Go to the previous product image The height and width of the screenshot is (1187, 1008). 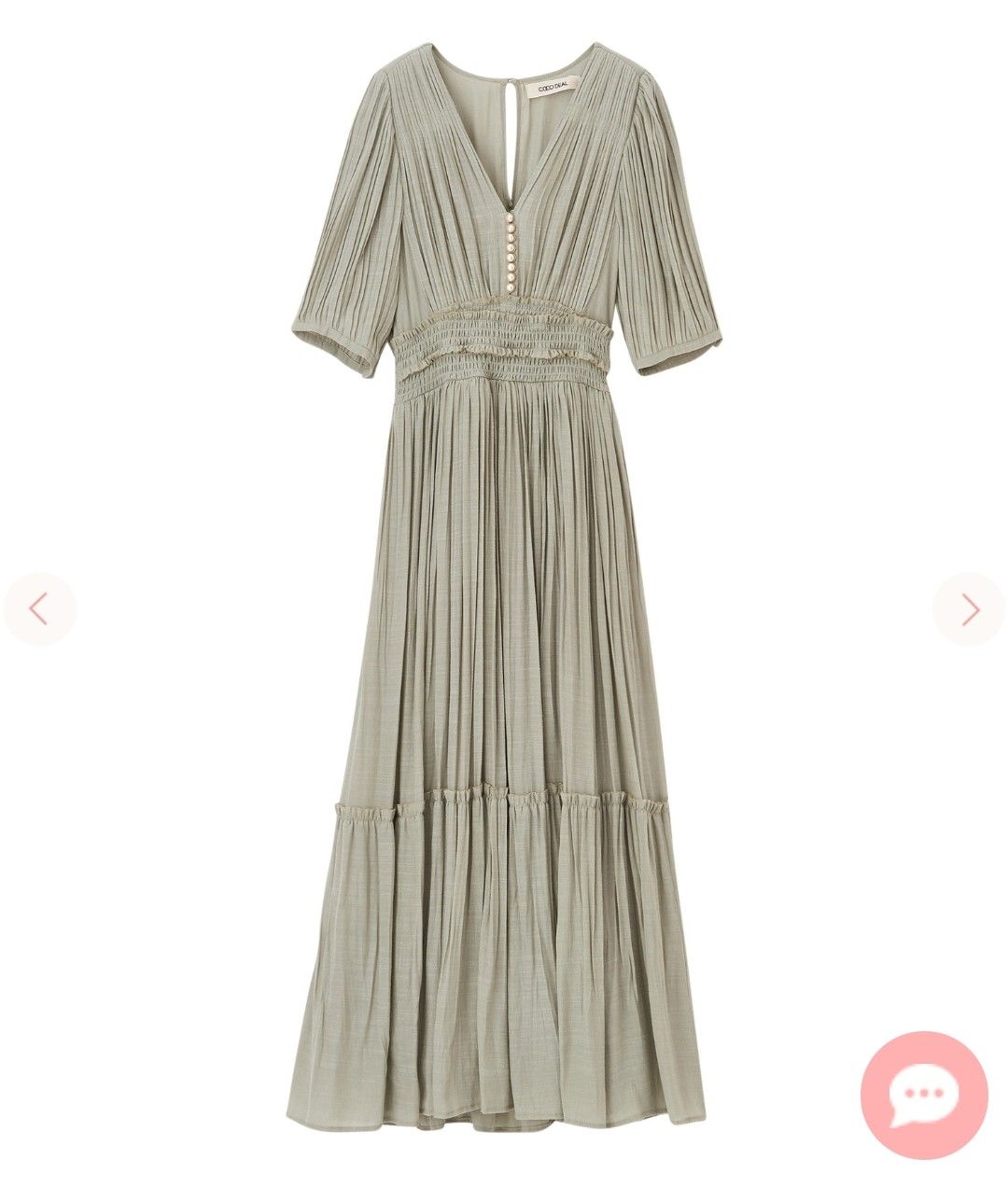tap(38, 609)
